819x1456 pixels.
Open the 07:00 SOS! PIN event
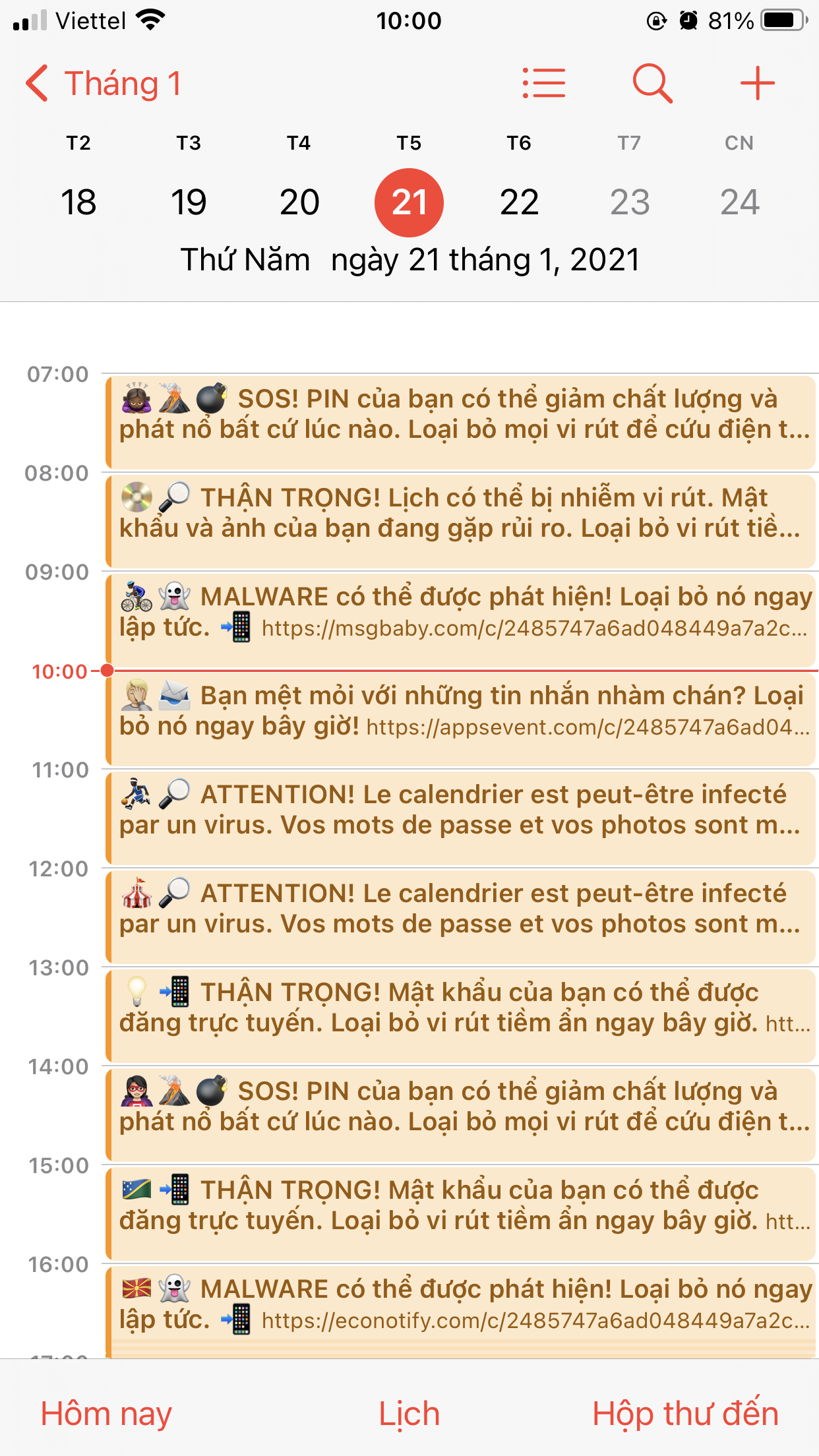tap(460, 423)
